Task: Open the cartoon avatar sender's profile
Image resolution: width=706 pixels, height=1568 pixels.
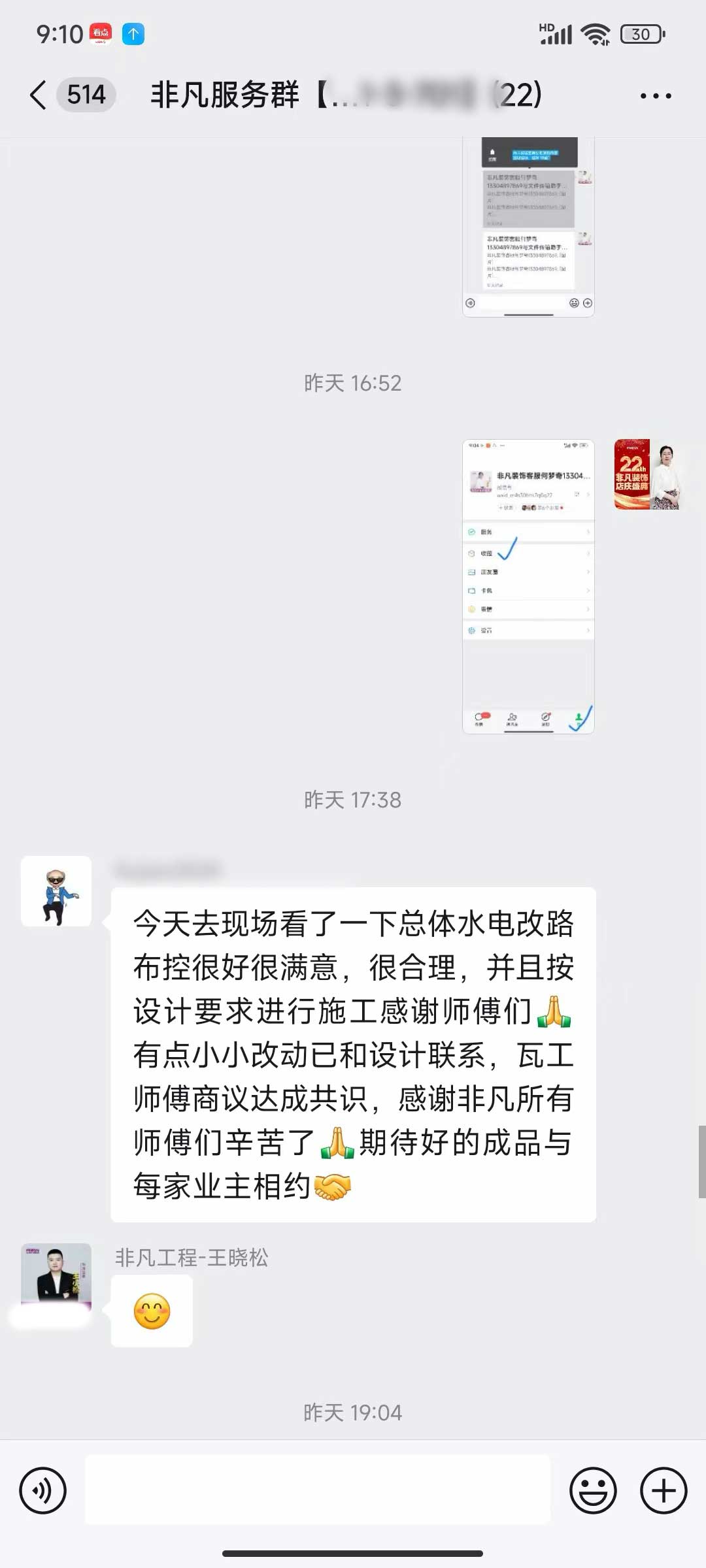Action: [x=56, y=890]
